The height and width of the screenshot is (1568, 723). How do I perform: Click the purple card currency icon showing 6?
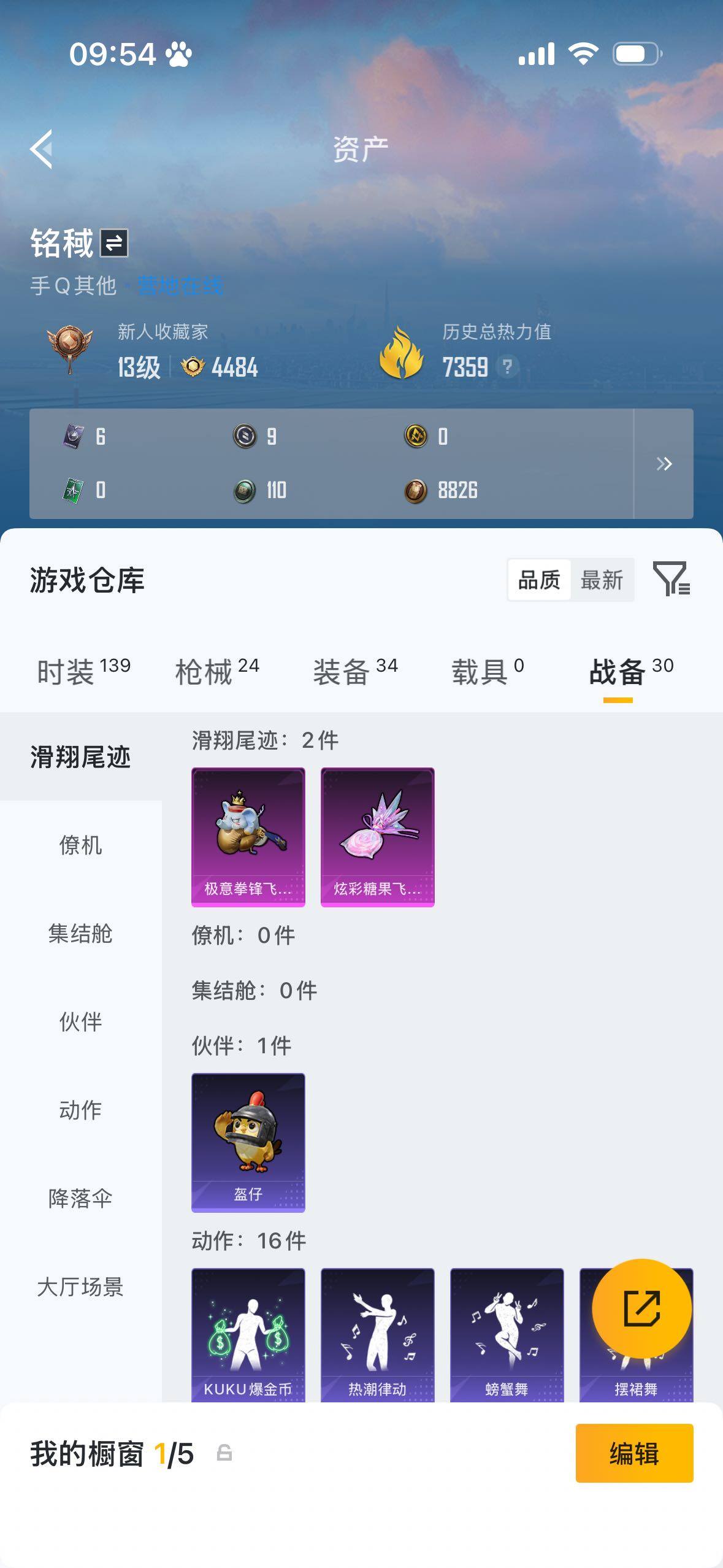(x=74, y=436)
